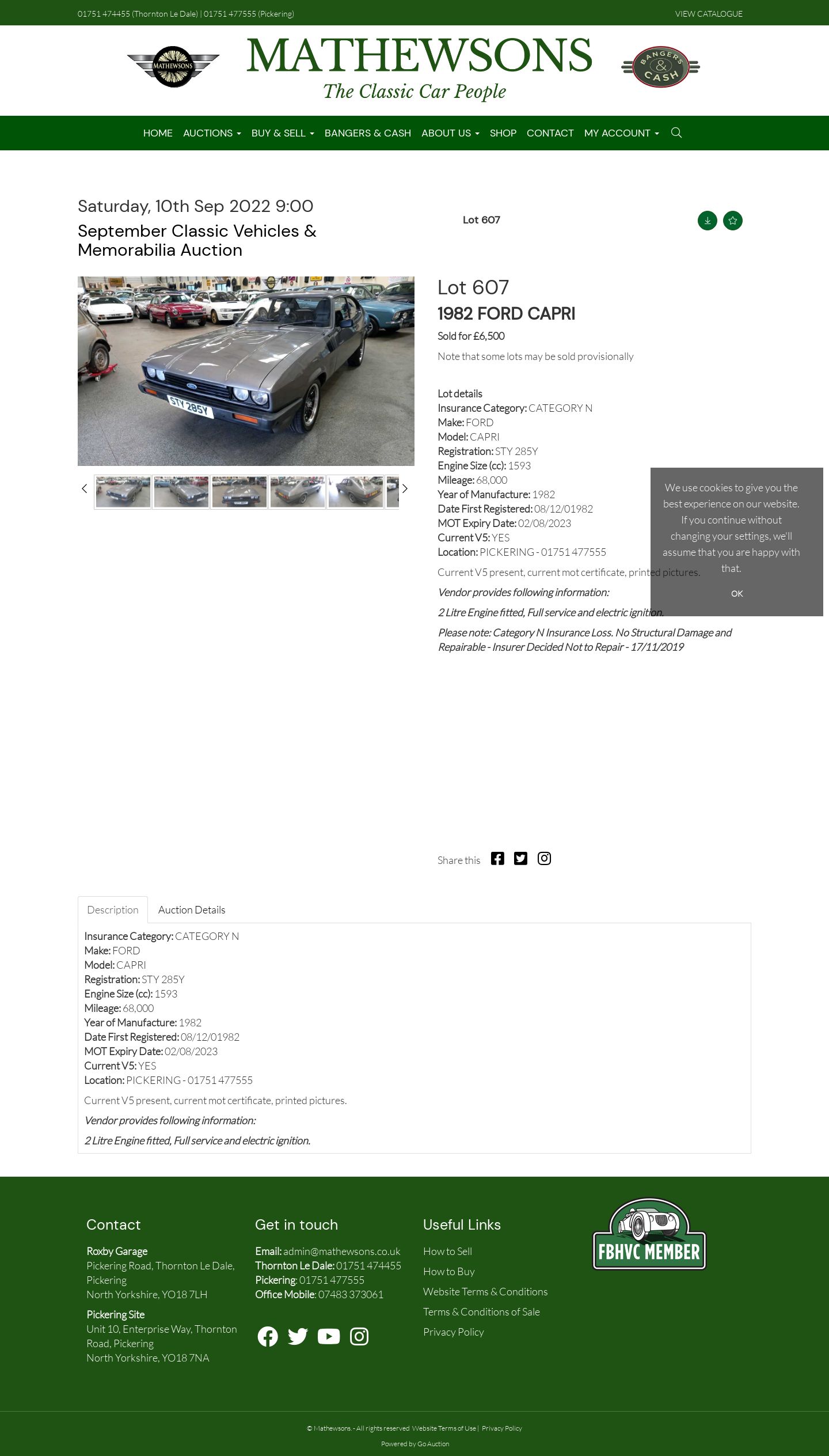Open View Catalogue link
Viewport: 829px width, 1456px height.
[709, 14]
